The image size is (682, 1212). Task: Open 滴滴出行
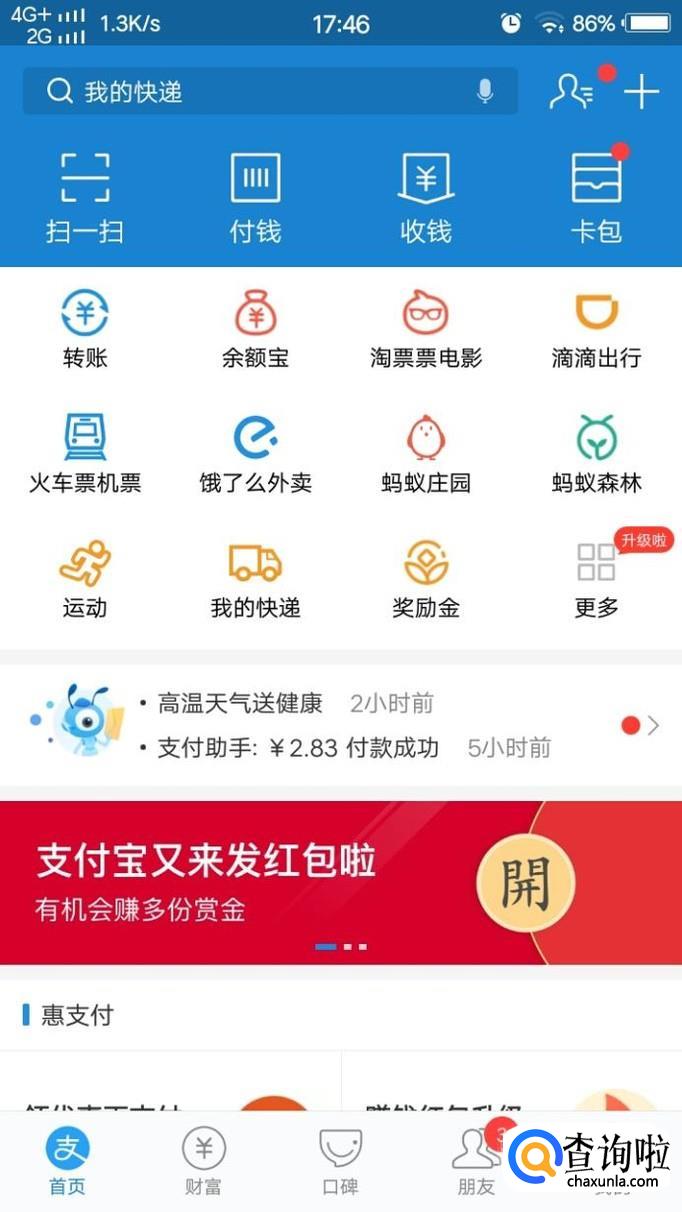[x=596, y=329]
